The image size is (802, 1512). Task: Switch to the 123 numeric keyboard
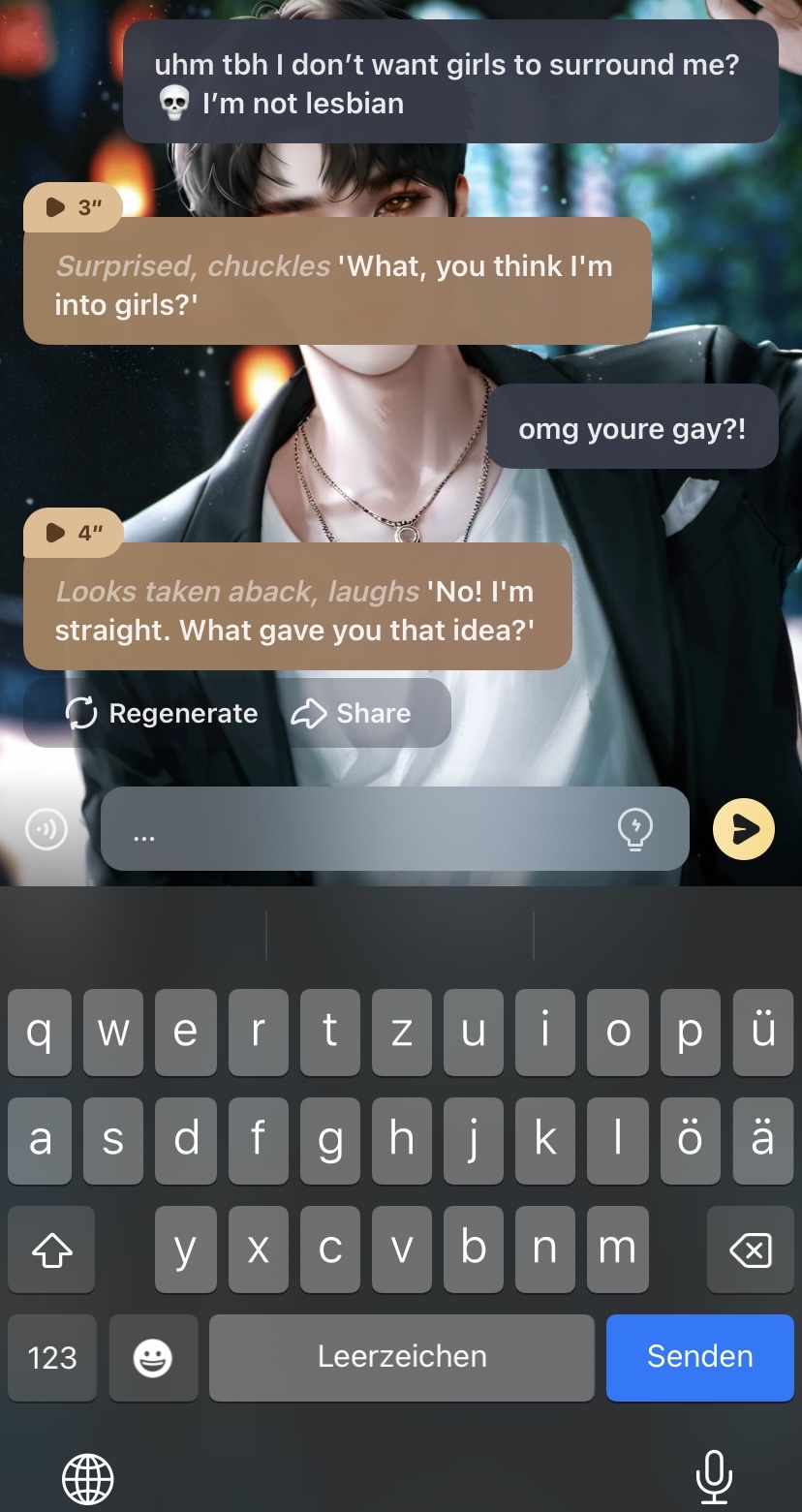pos(52,1358)
